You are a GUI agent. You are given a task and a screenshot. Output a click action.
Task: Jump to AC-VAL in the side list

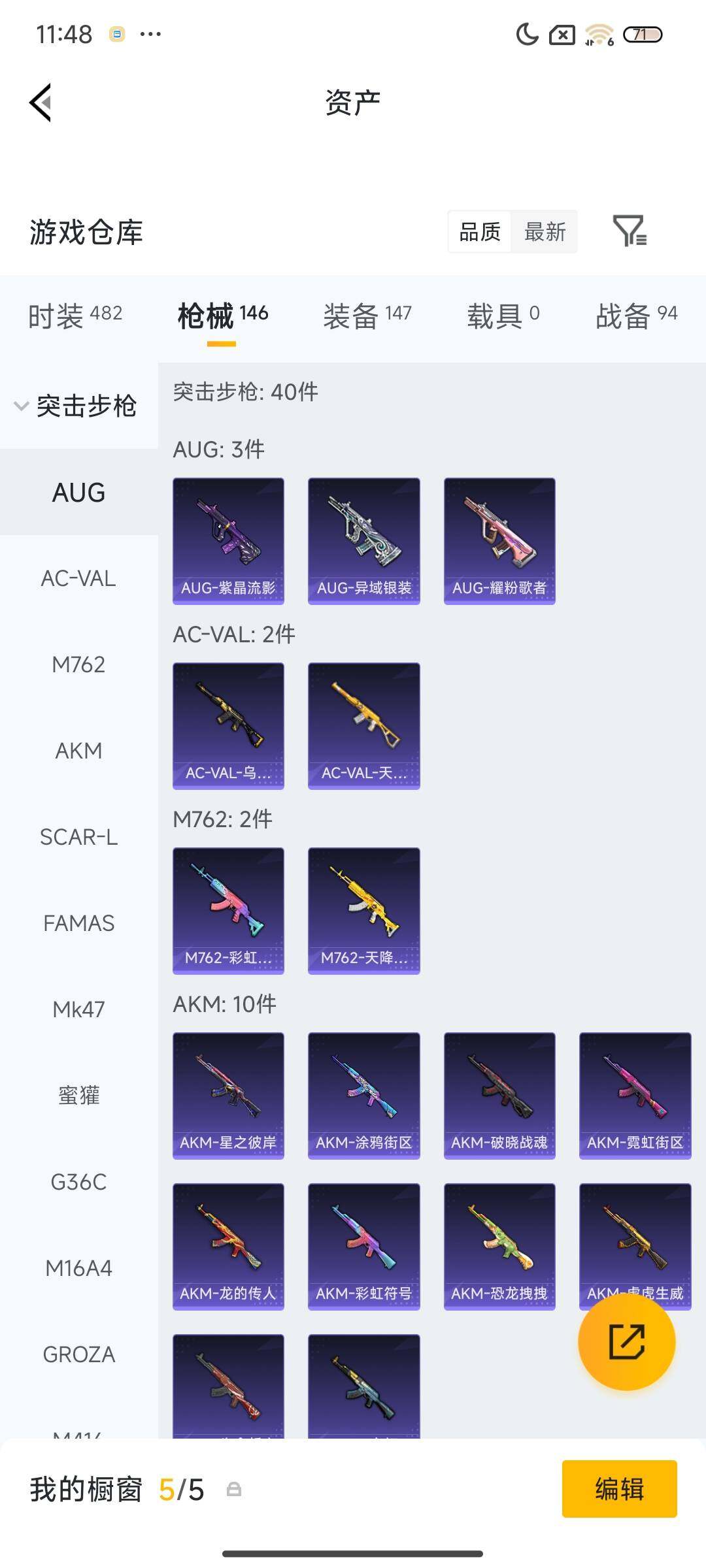[78, 578]
